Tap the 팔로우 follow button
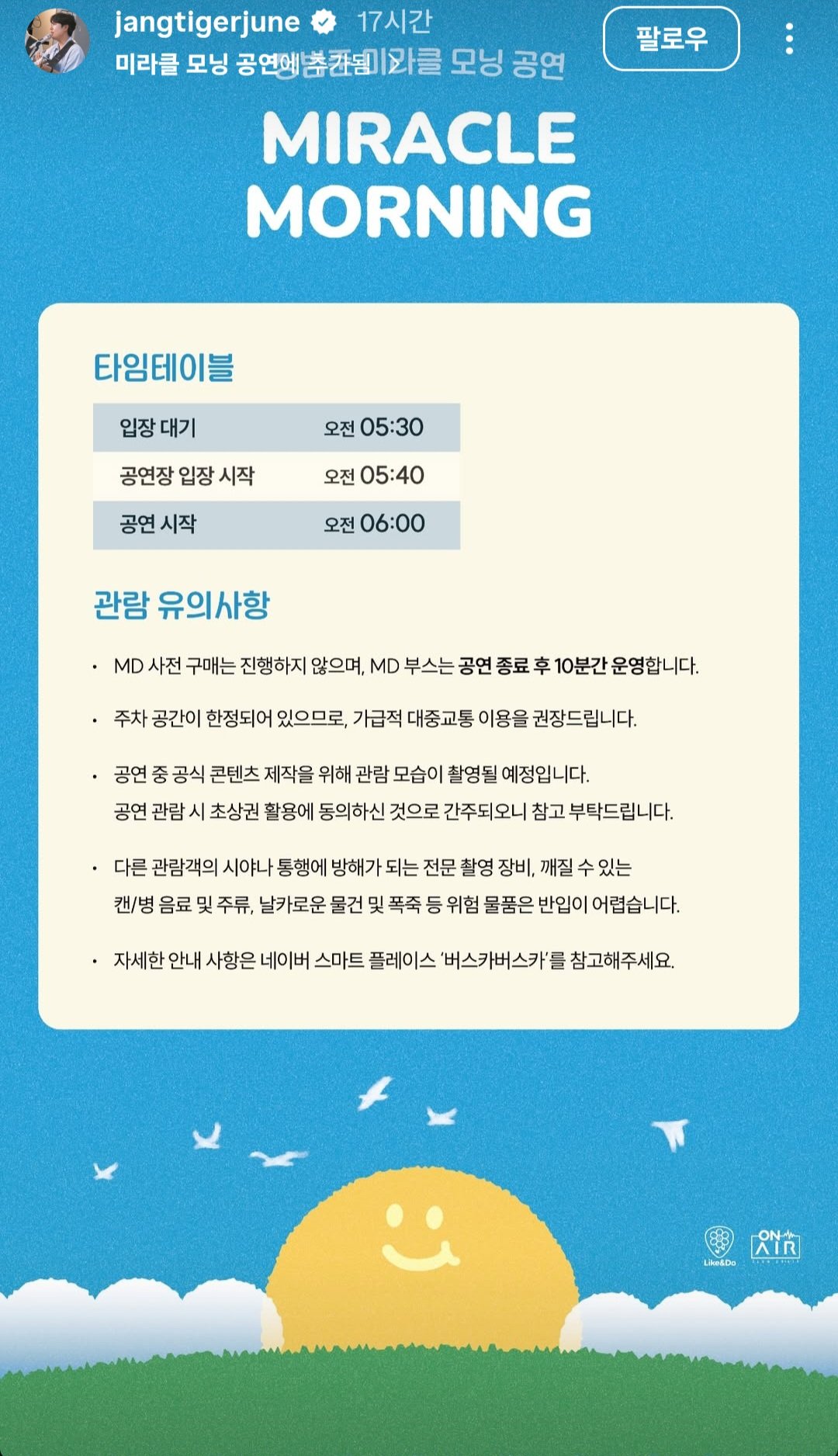The width and height of the screenshot is (838, 1456). [x=671, y=39]
